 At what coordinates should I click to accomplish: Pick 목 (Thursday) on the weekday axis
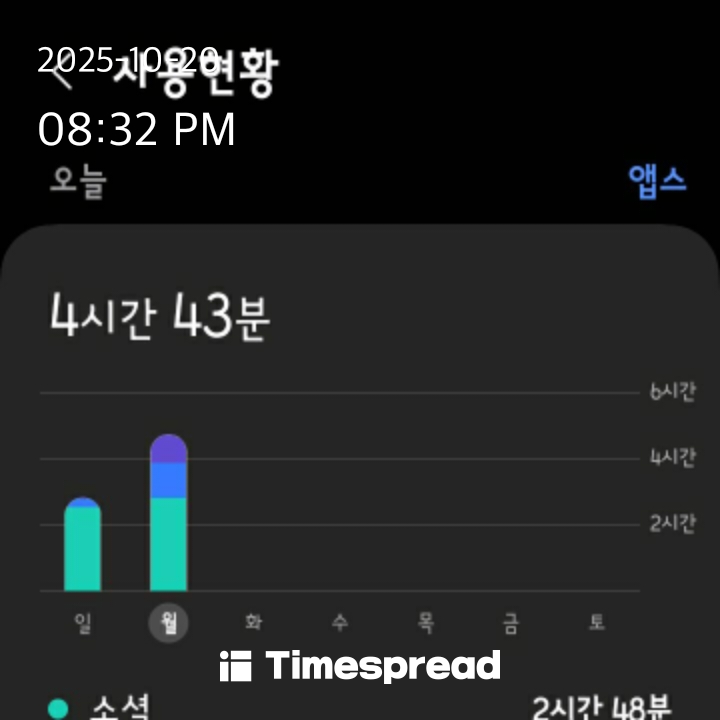click(425, 622)
